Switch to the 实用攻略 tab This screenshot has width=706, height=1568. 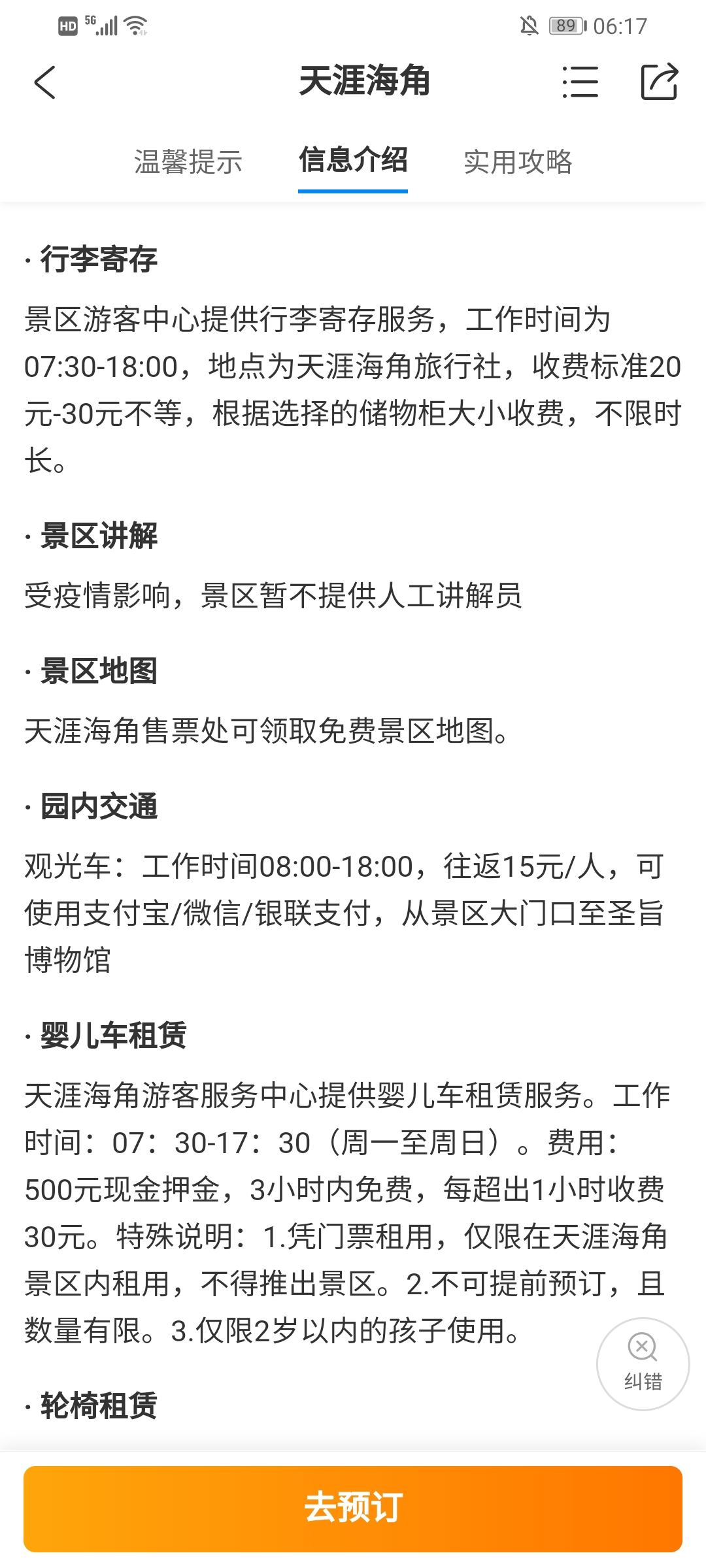pyautogui.click(x=518, y=161)
